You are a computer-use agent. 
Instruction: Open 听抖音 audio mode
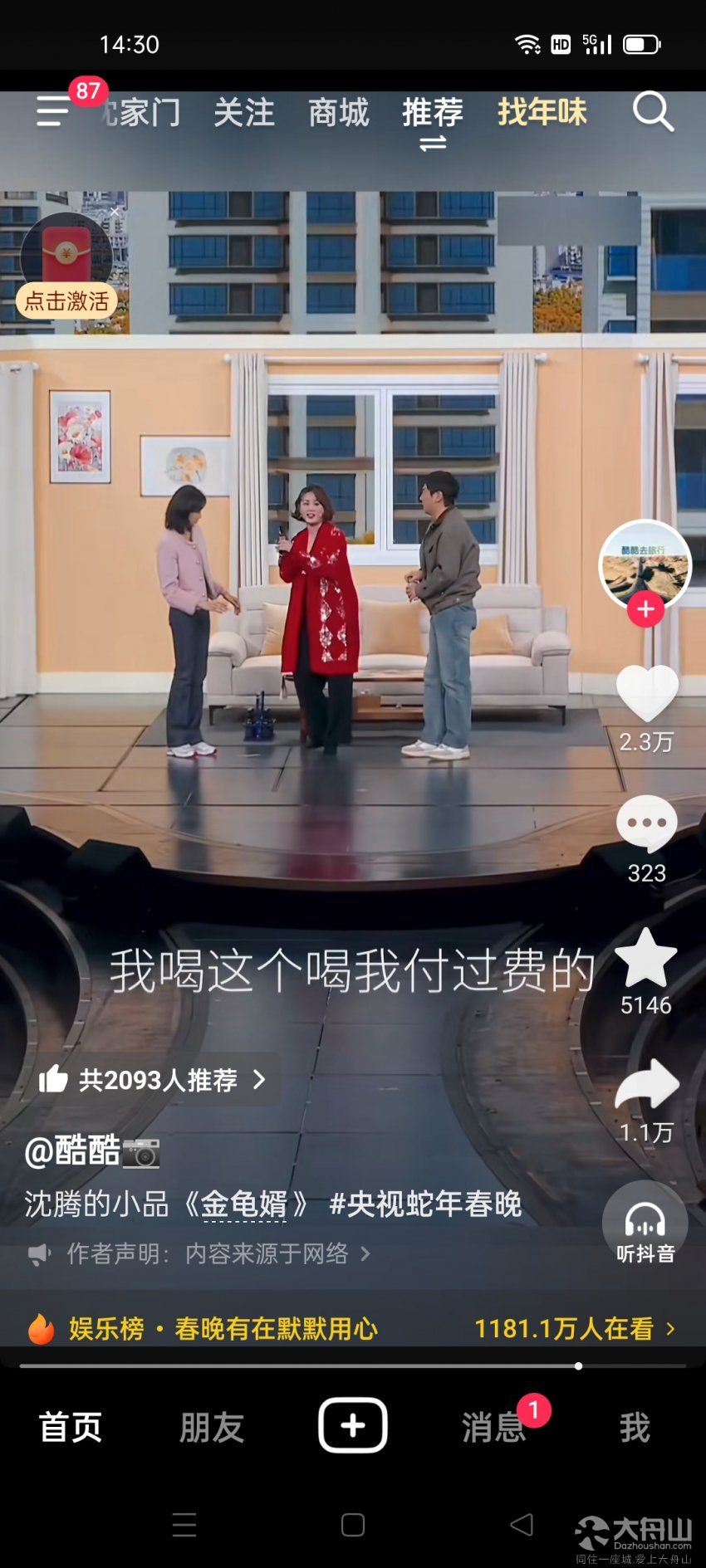(x=645, y=1224)
